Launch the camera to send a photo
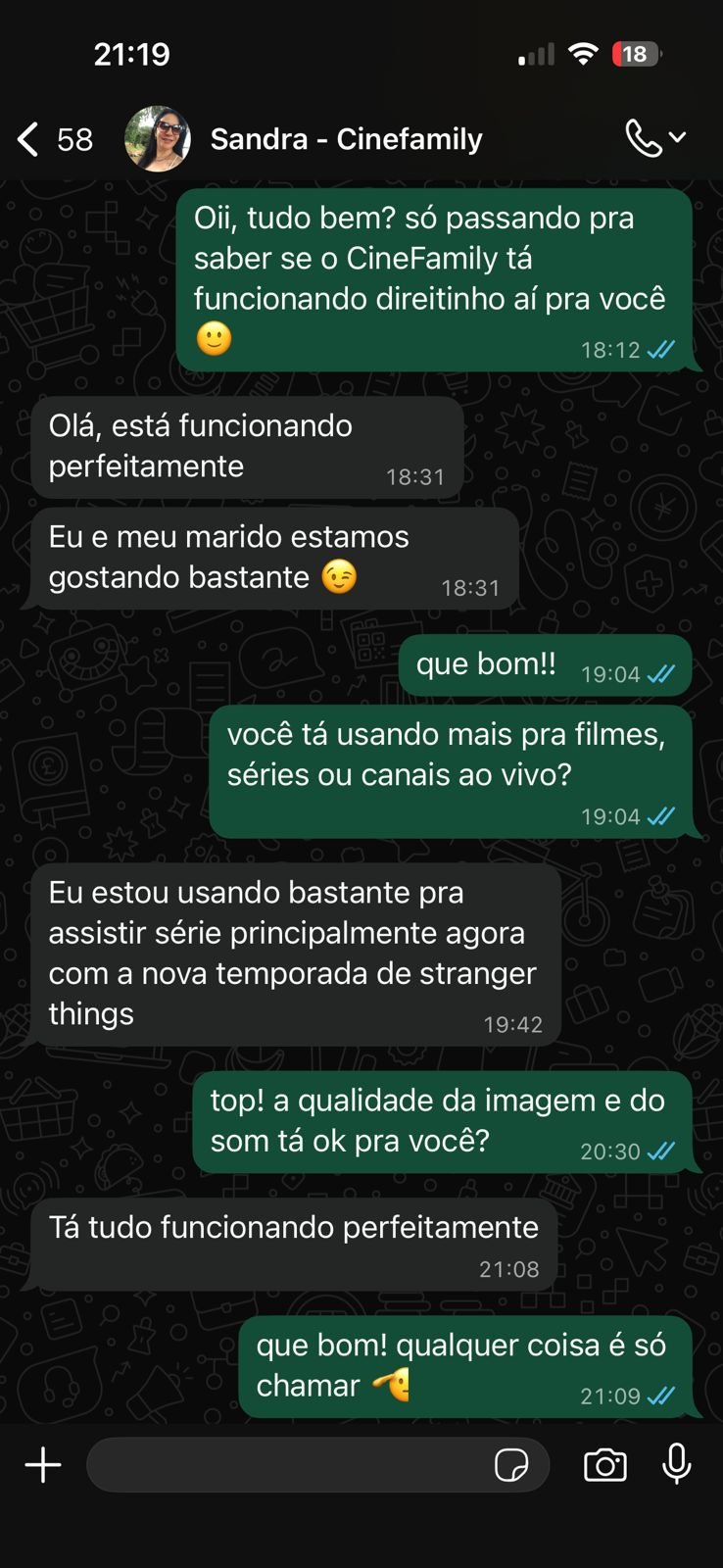The image size is (723, 1568). 605,1465
